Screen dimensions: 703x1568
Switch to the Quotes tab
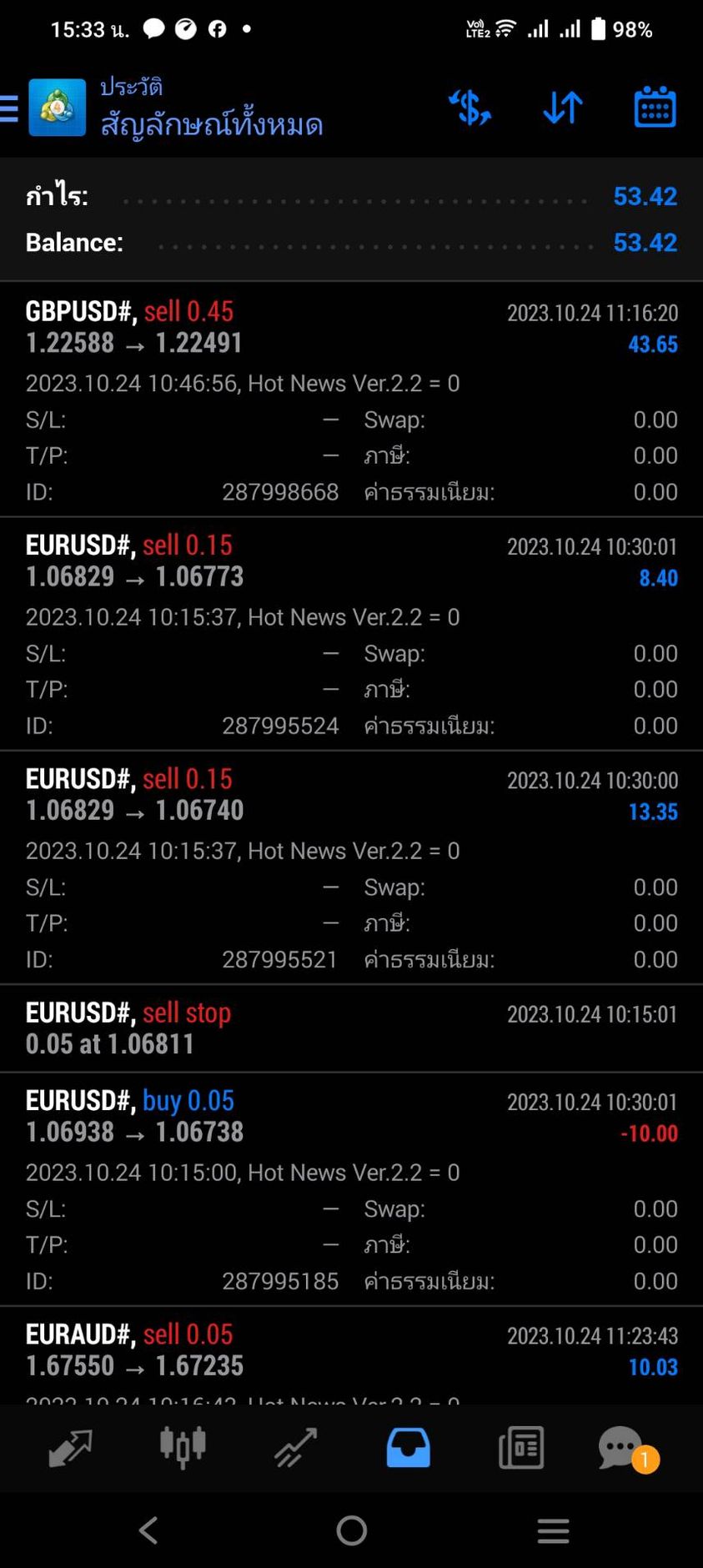70,1448
